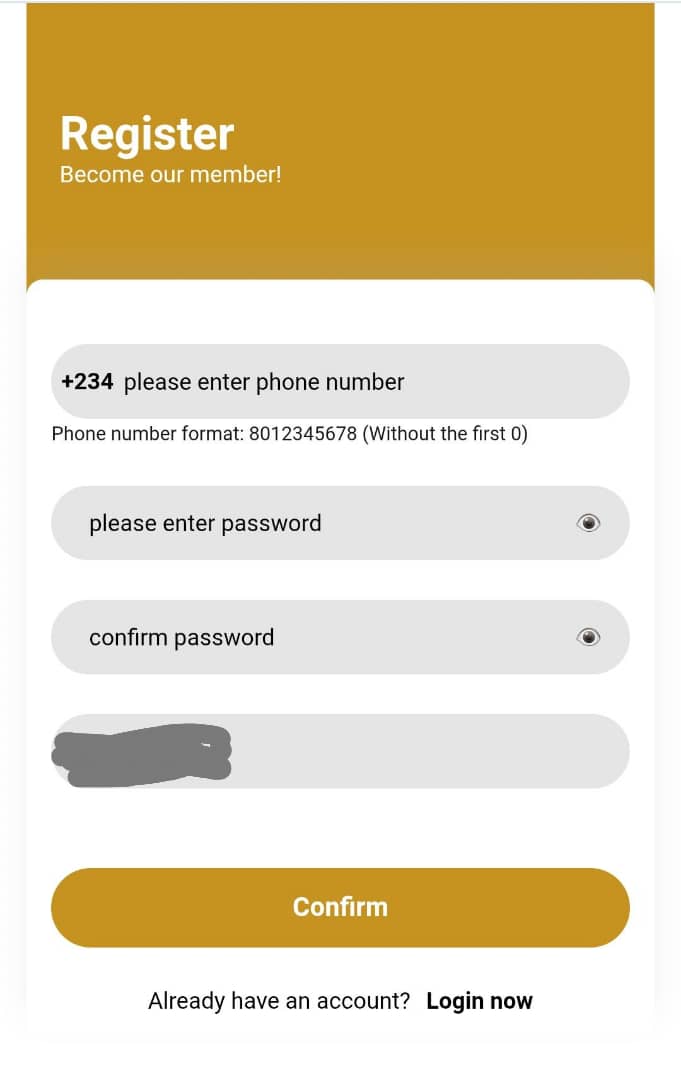Screen dimensions: 681x1080
Task: Open the Login now link
Action: tap(479, 1001)
